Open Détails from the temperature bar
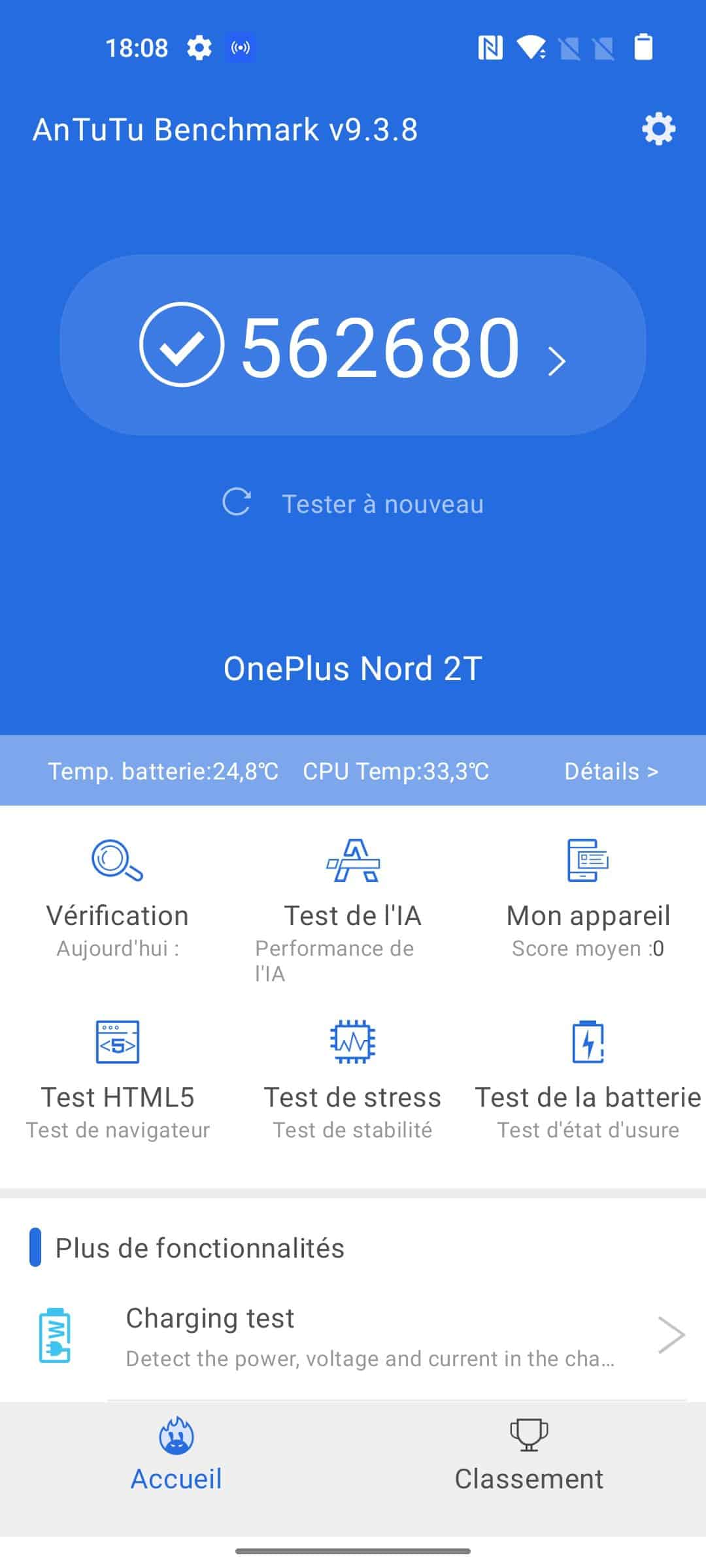The image size is (706, 1568). click(612, 772)
